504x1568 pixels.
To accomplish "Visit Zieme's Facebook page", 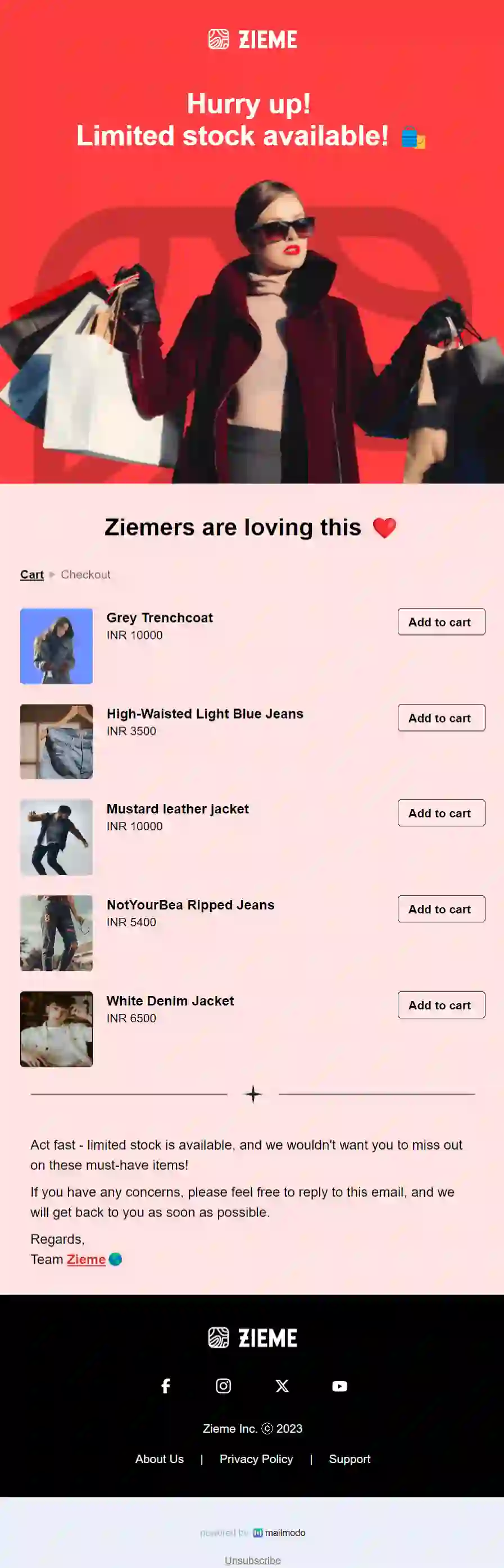I will coord(165,1386).
